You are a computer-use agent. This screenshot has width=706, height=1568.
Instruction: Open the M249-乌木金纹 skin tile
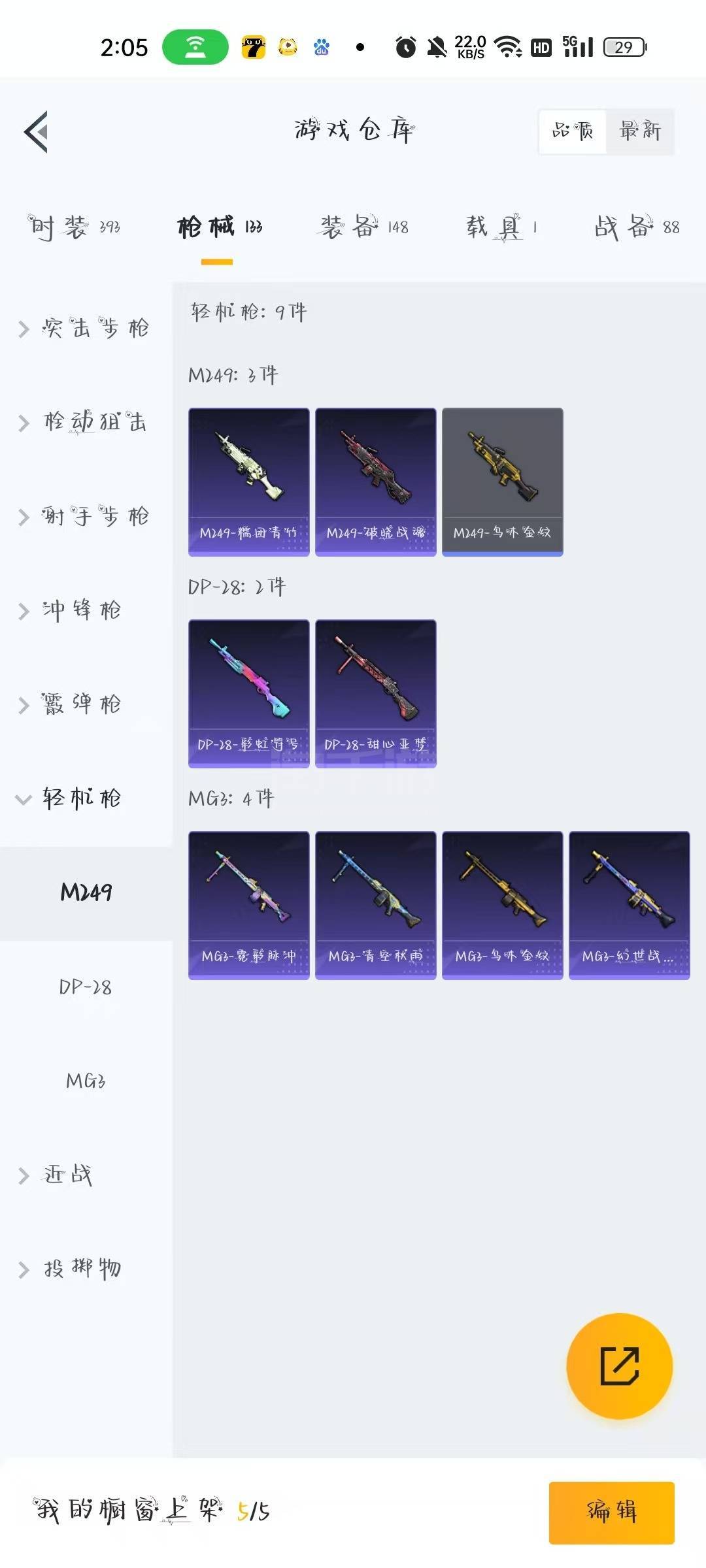pyautogui.click(x=503, y=482)
